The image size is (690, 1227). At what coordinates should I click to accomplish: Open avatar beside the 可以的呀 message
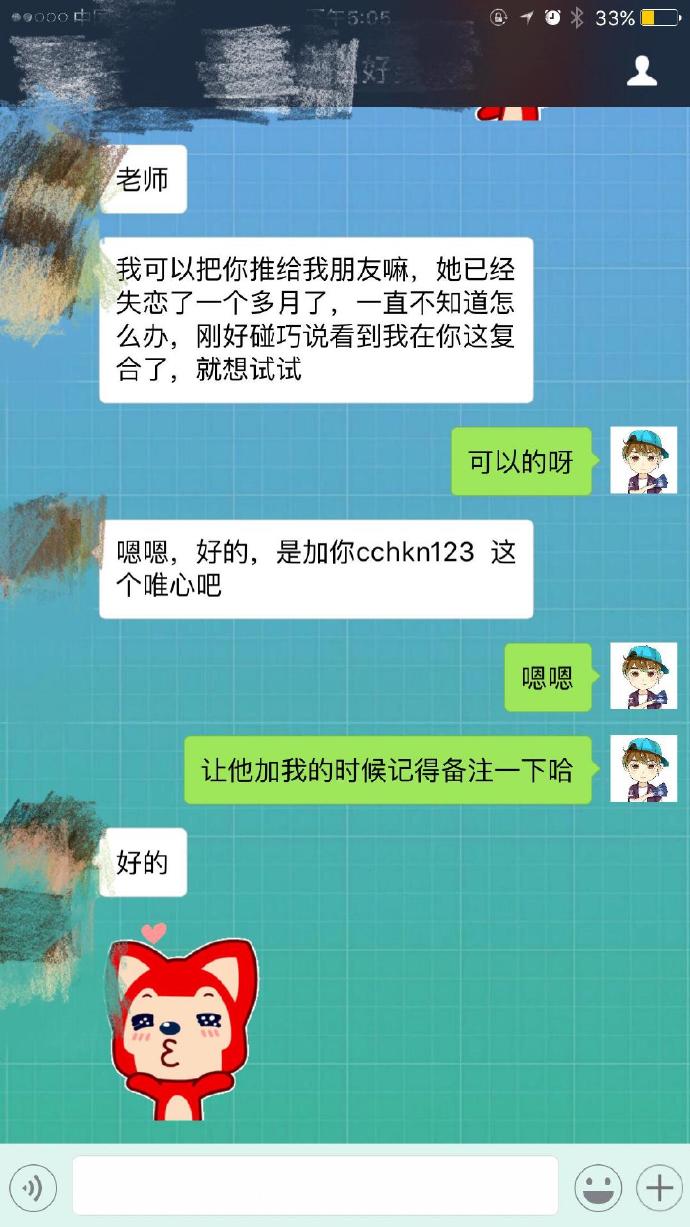[x=644, y=460]
